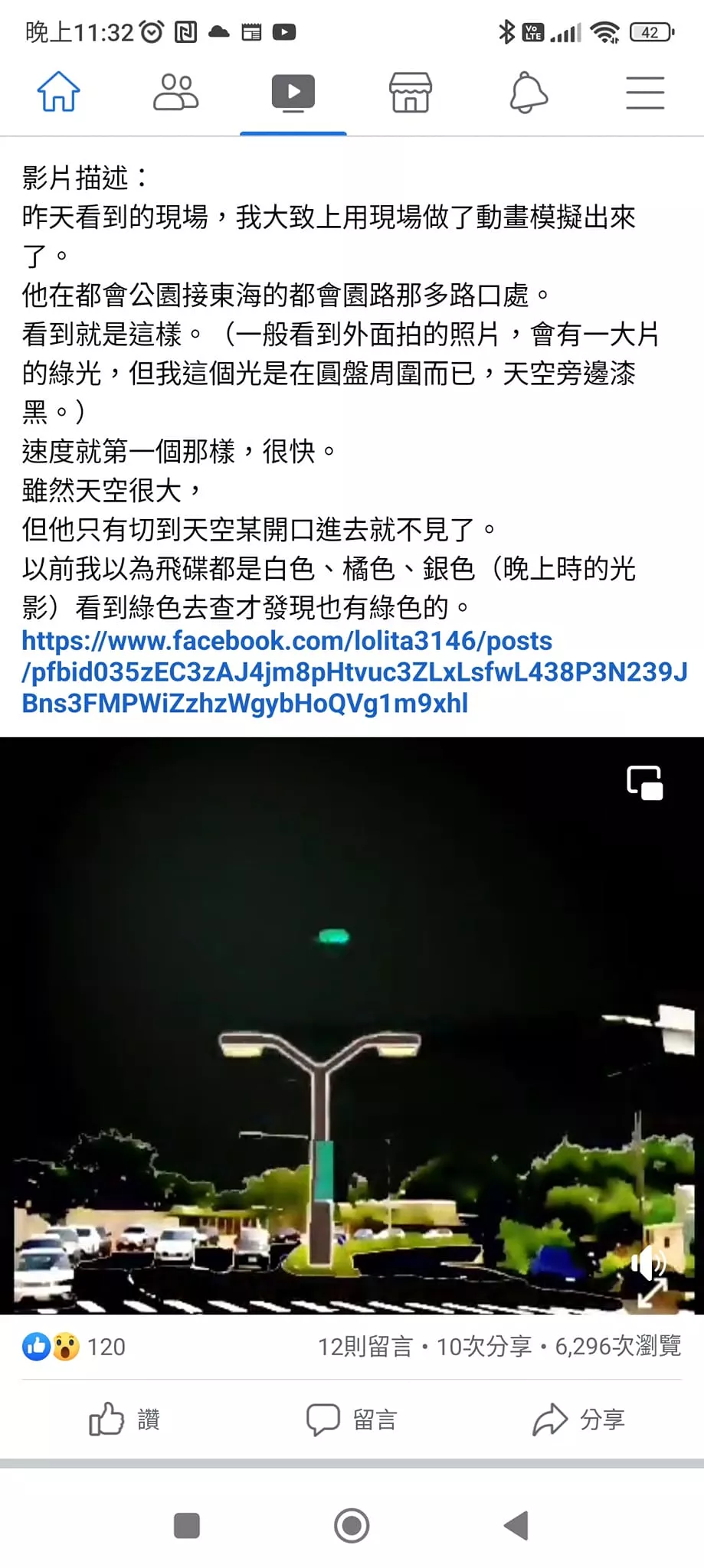
Task: Toggle the video sound speaker icon
Action: point(647,1262)
